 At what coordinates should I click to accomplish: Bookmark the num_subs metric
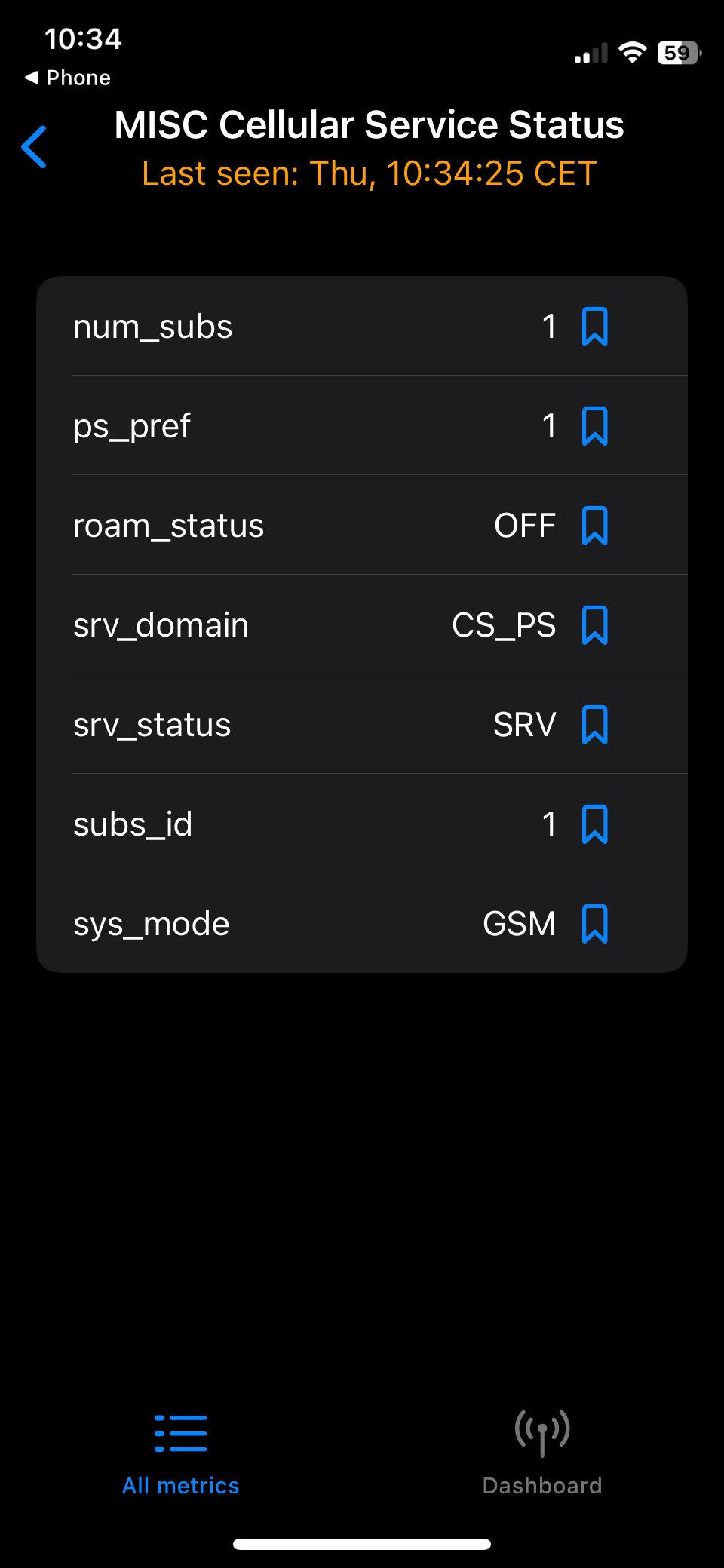click(x=594, y=327)
